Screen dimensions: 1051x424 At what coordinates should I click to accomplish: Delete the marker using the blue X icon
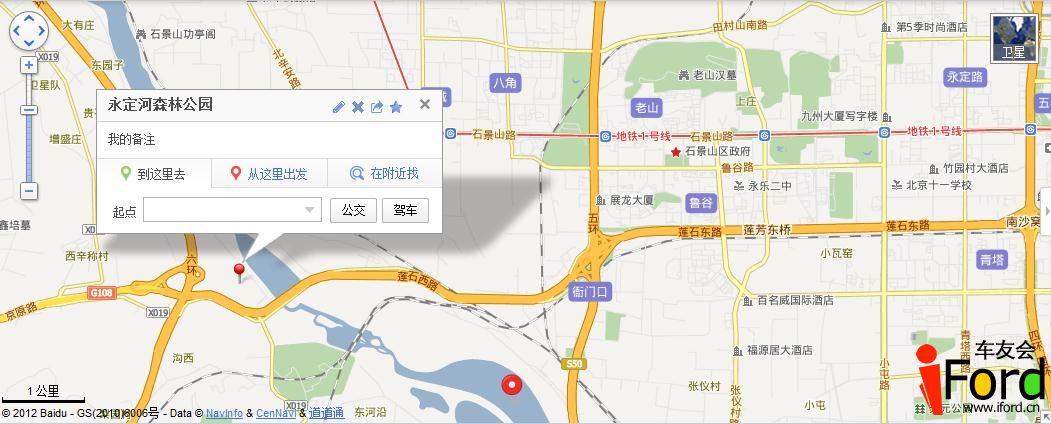(x=358, y=107)
